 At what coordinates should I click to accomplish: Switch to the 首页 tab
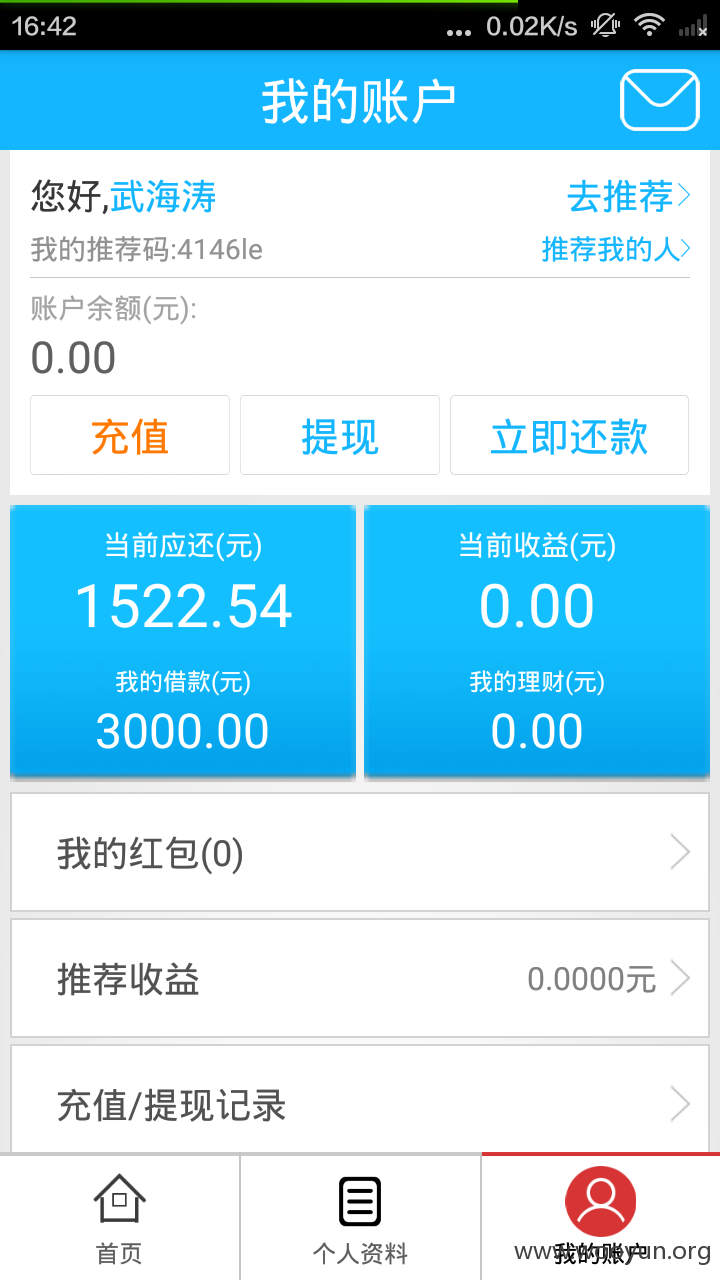tap(120, 1218)
